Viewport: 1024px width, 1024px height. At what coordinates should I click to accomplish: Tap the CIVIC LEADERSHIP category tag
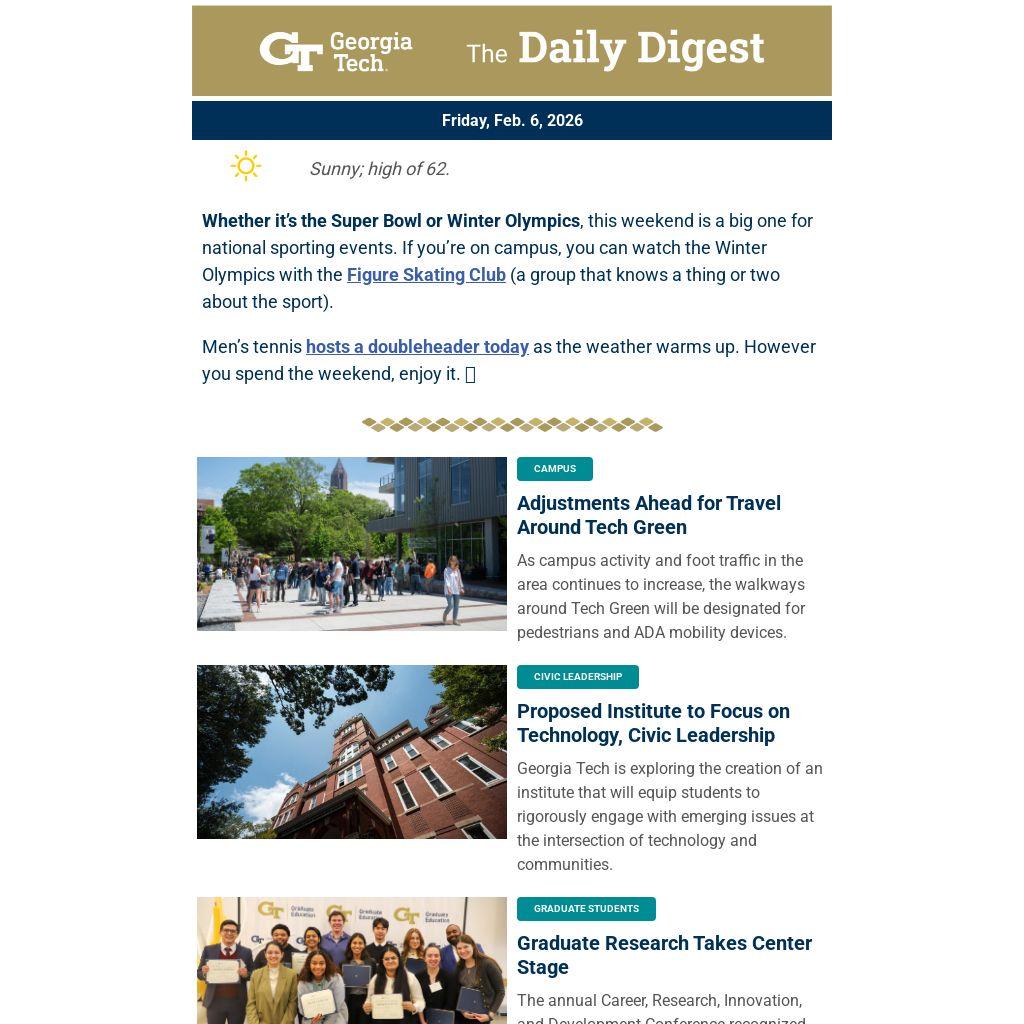(x=577, y=677)
